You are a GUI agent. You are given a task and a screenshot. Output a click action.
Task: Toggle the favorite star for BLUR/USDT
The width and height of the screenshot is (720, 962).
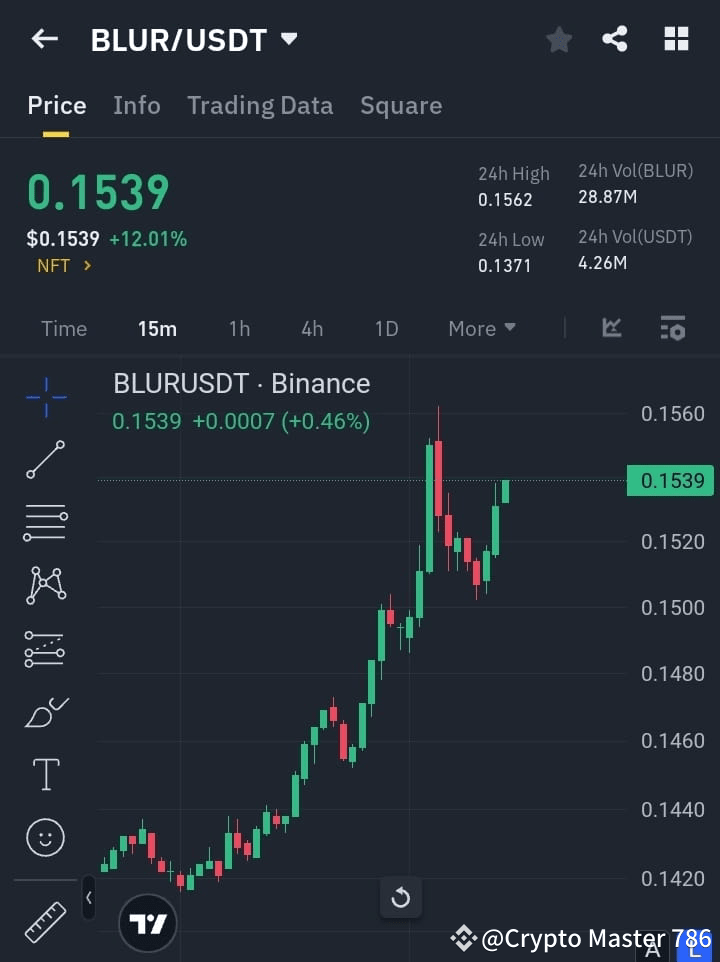point(558,39)
